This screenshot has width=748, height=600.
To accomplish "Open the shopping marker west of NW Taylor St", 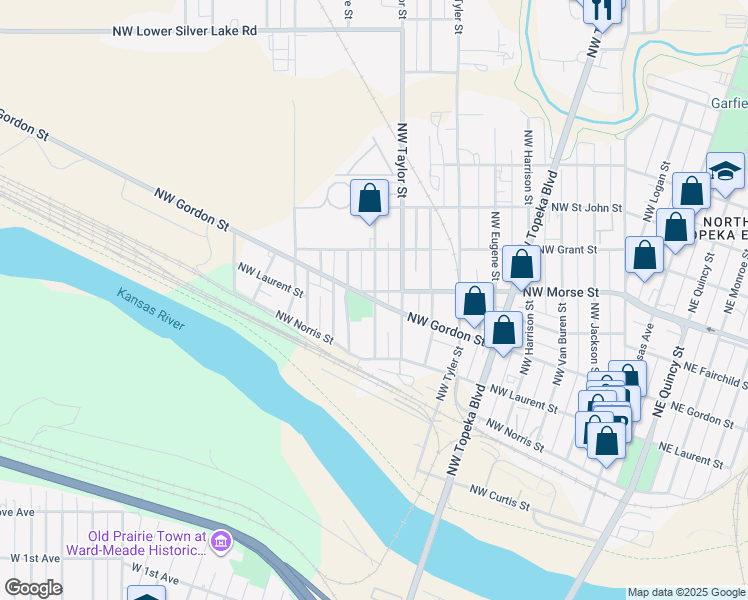I will 369,199.
